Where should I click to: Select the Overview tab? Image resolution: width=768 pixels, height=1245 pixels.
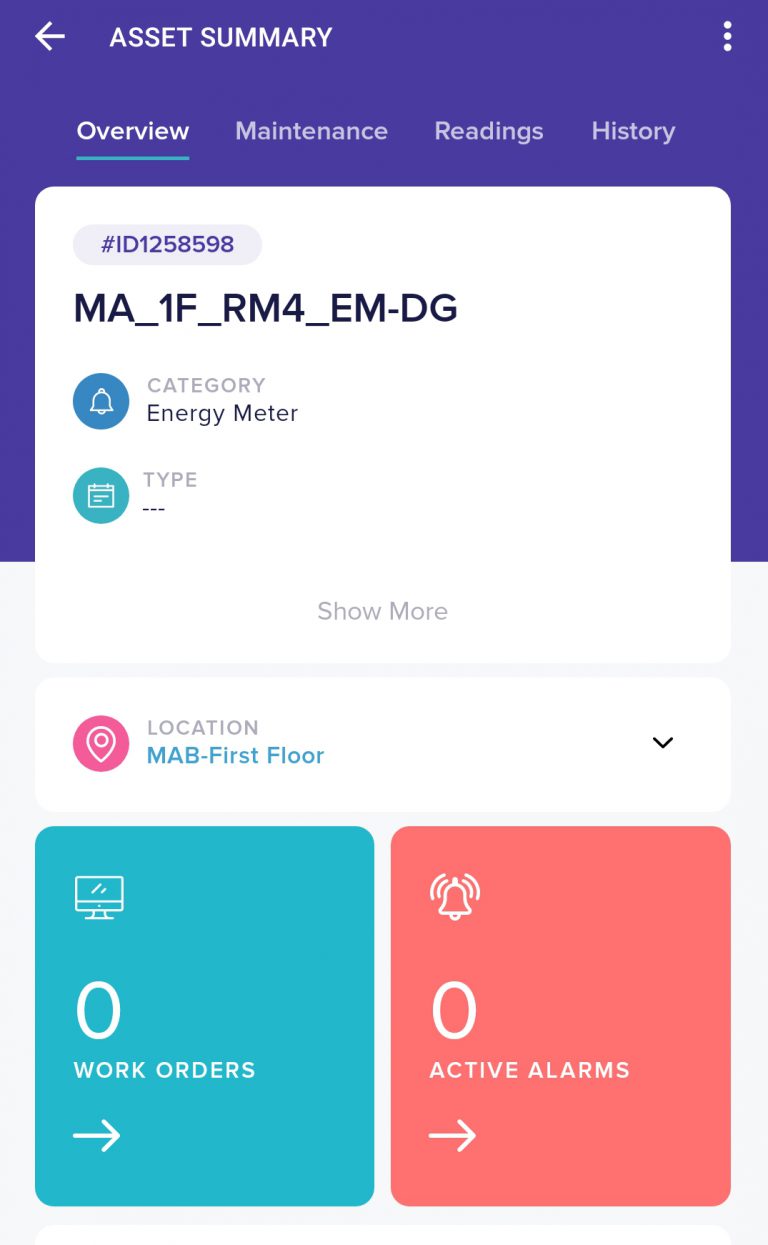[x=133, y=131]
